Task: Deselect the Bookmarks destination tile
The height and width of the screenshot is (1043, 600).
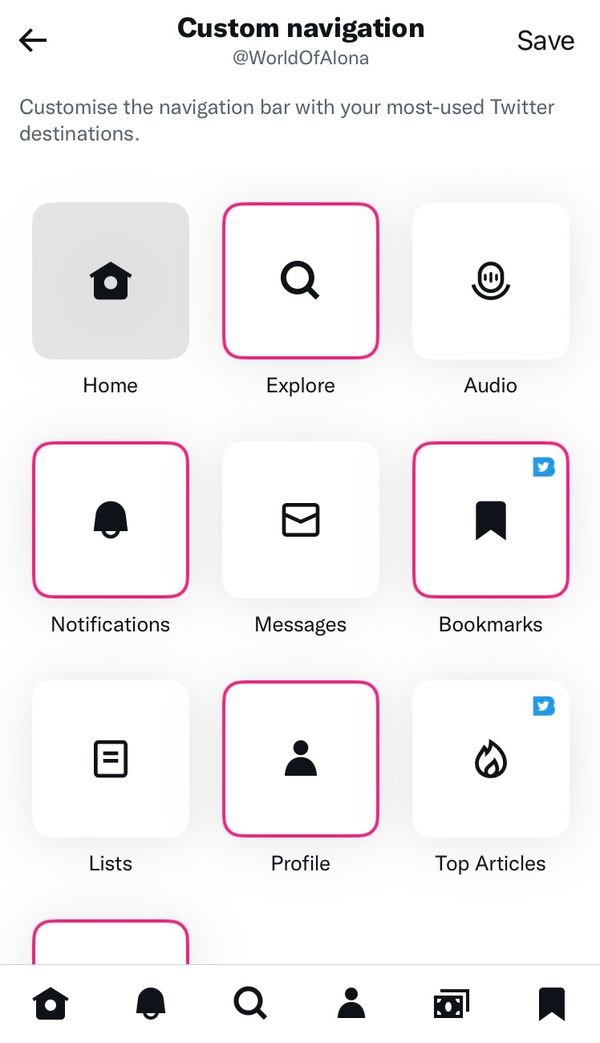Action: pos(490,520)
